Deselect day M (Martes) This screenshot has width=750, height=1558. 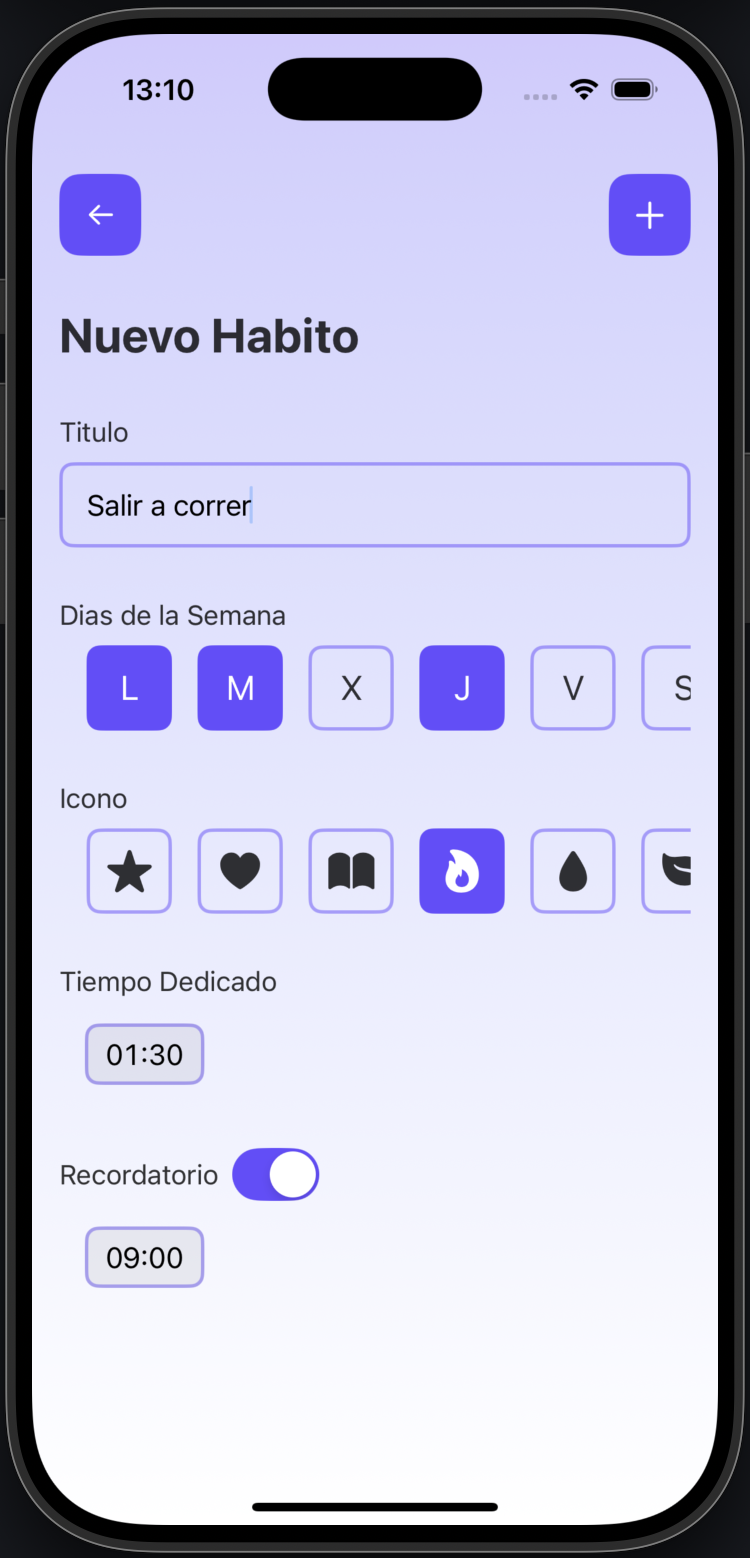point(240,688)
